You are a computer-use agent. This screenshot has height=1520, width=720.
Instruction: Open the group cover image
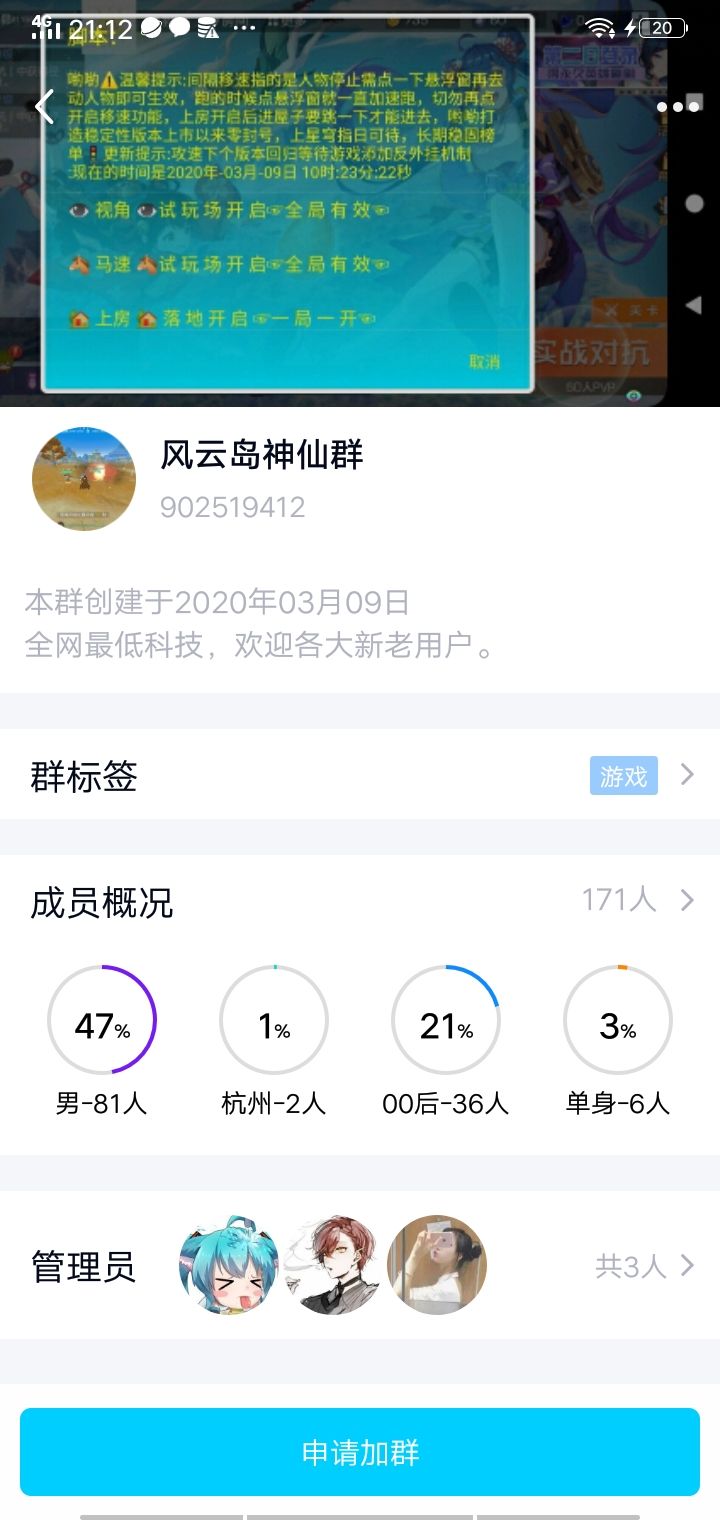(x=360, y=203)
